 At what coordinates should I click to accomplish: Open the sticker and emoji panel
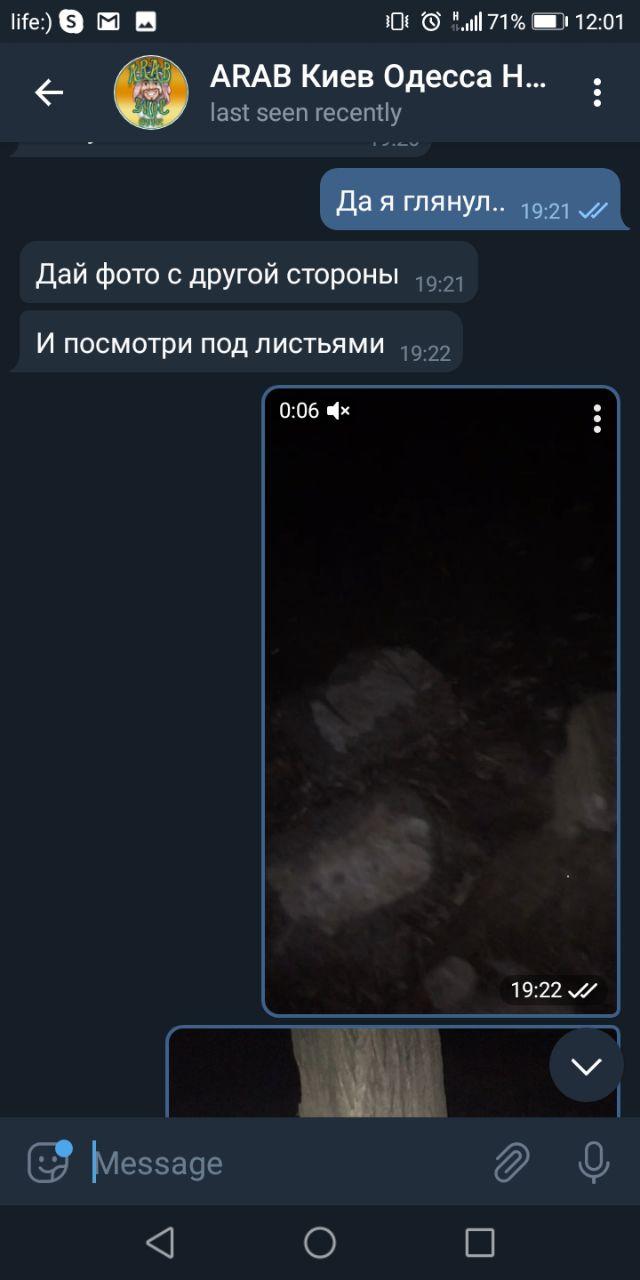48,1162
